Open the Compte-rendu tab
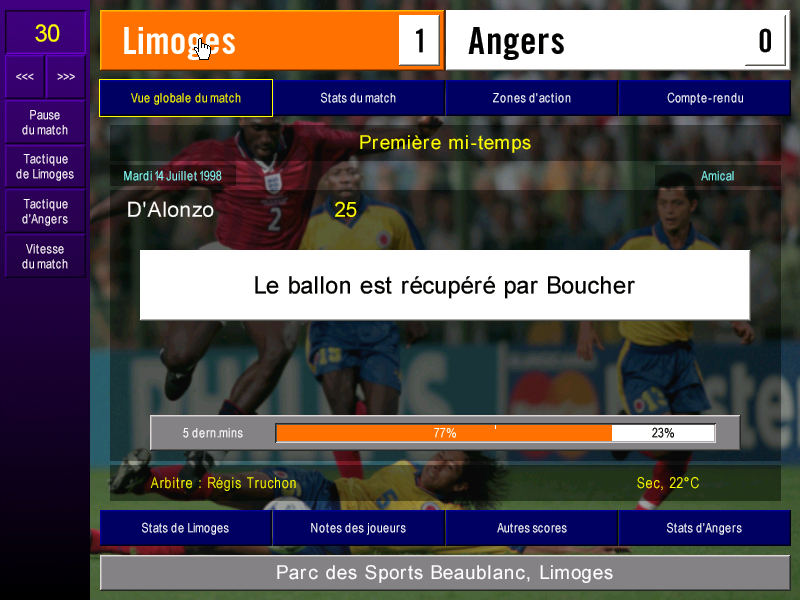Image resolution: width=800 pixels, height=600 pixels. 705,98
